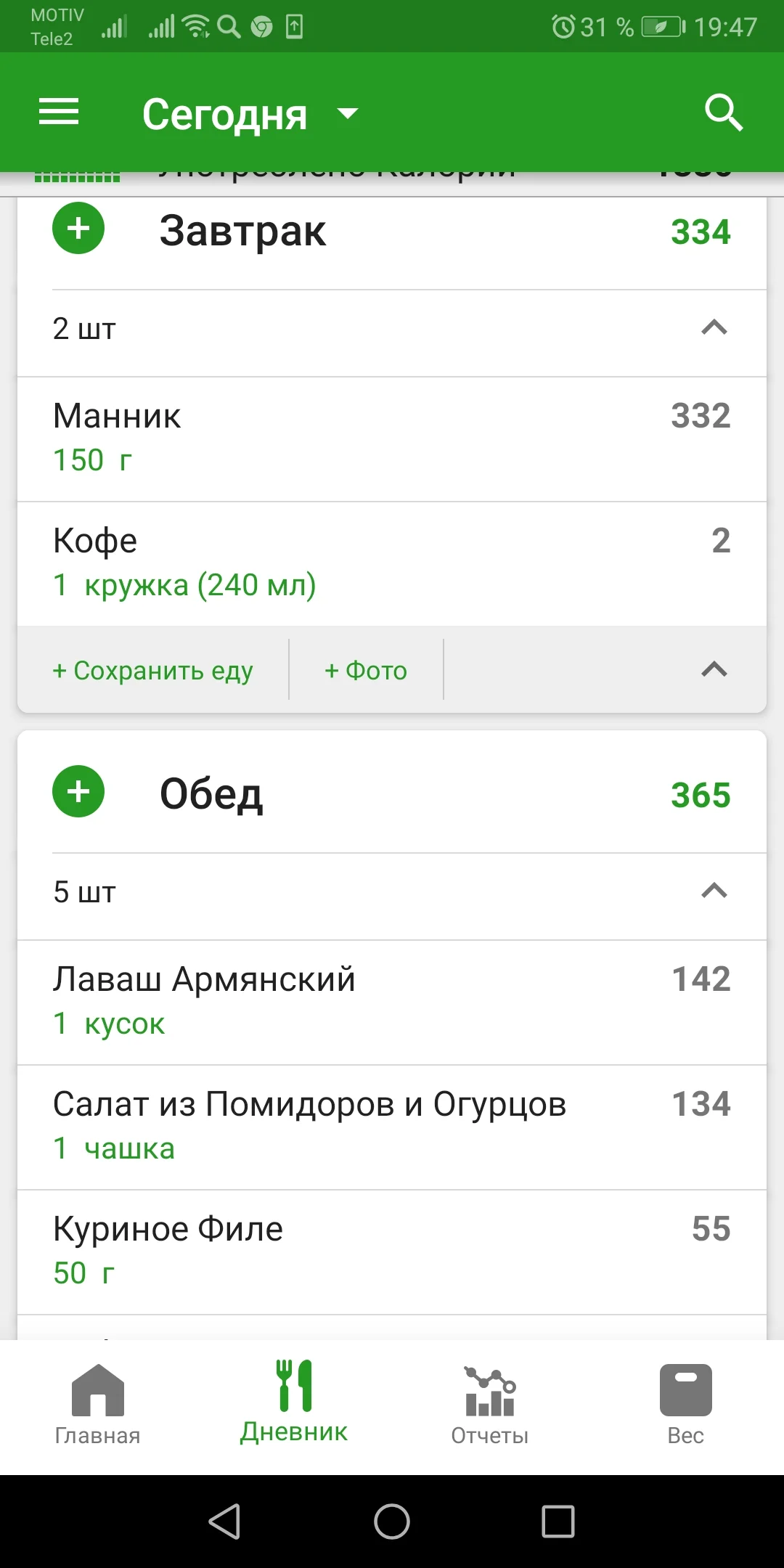Collapse the Завтрак footer chevron
Image resolution: width=784 pixels, height=1568 pixels.
point(714,669)
